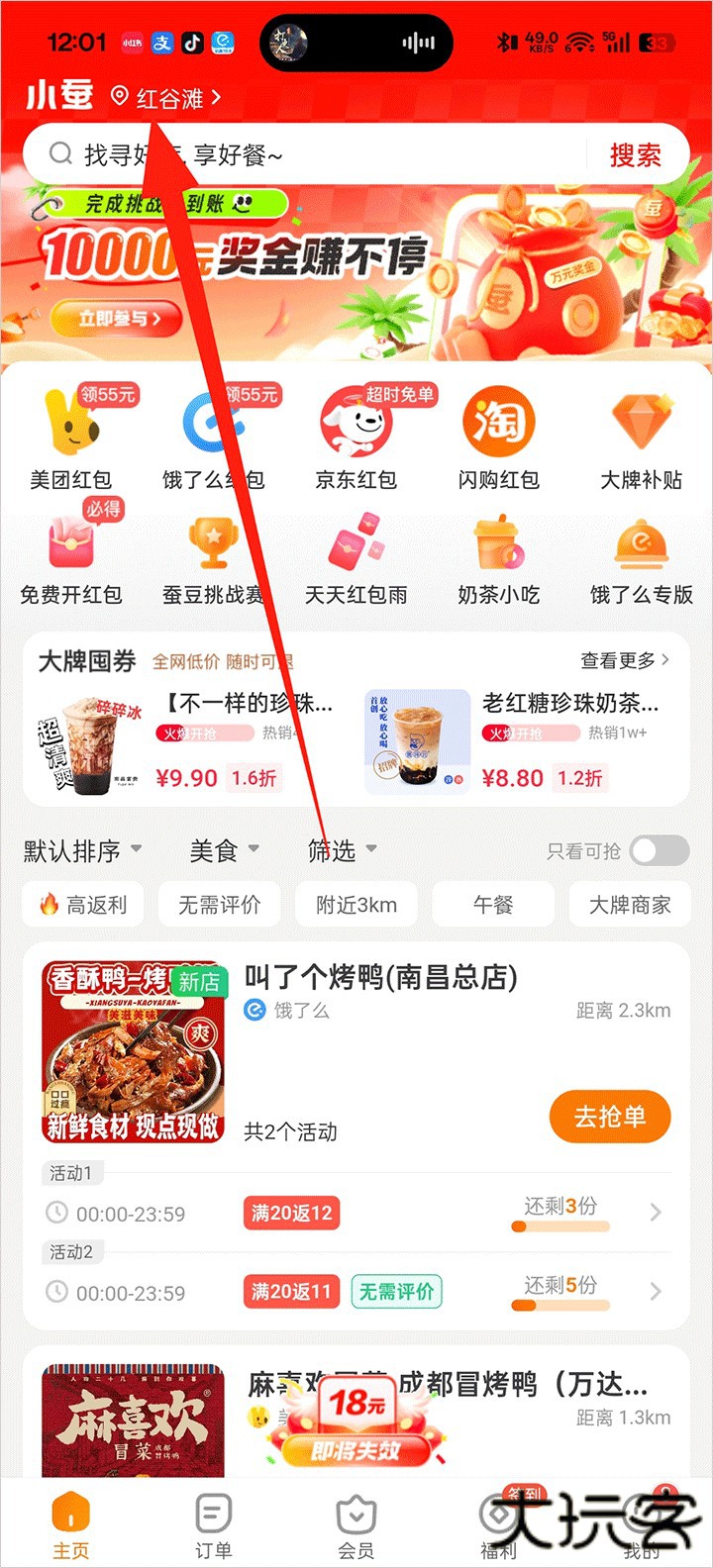Open the 美团红包 icon
The width and height of the screenshot is (713, 1568).
tap(70, 430)
